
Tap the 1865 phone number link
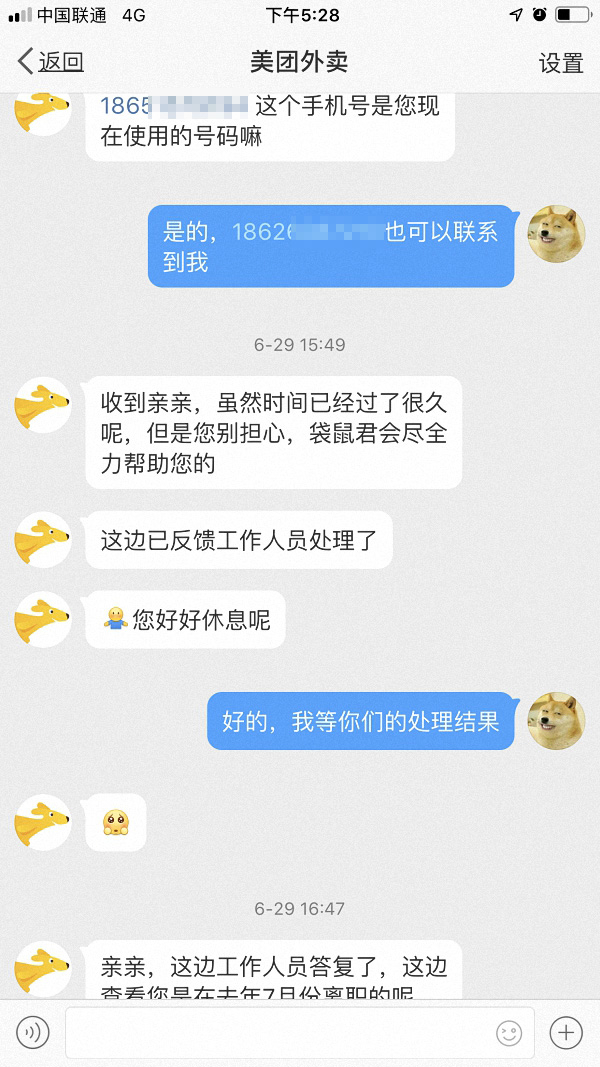[174, 104]
